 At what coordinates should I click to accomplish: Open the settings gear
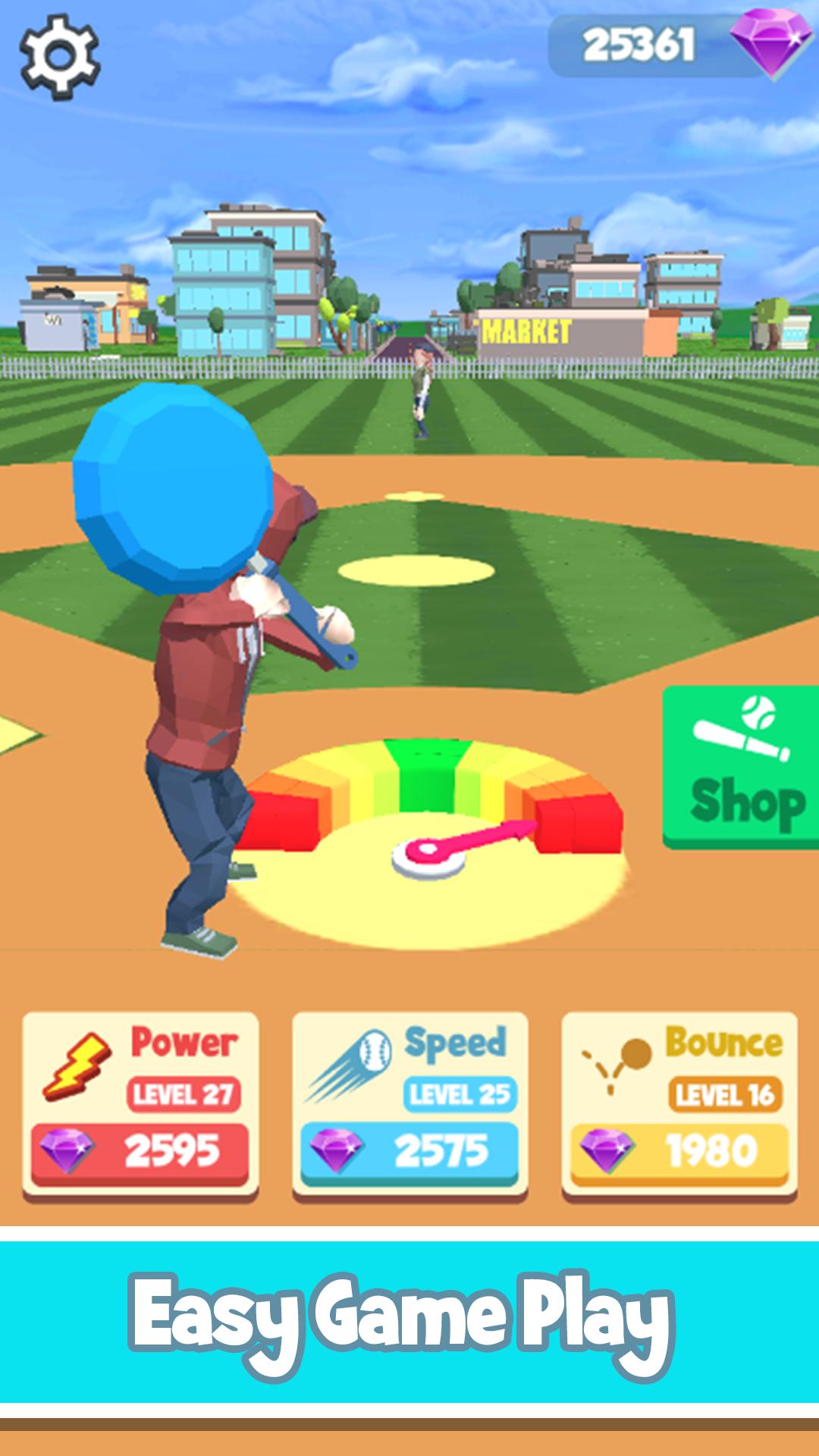(x=59, y=55)
